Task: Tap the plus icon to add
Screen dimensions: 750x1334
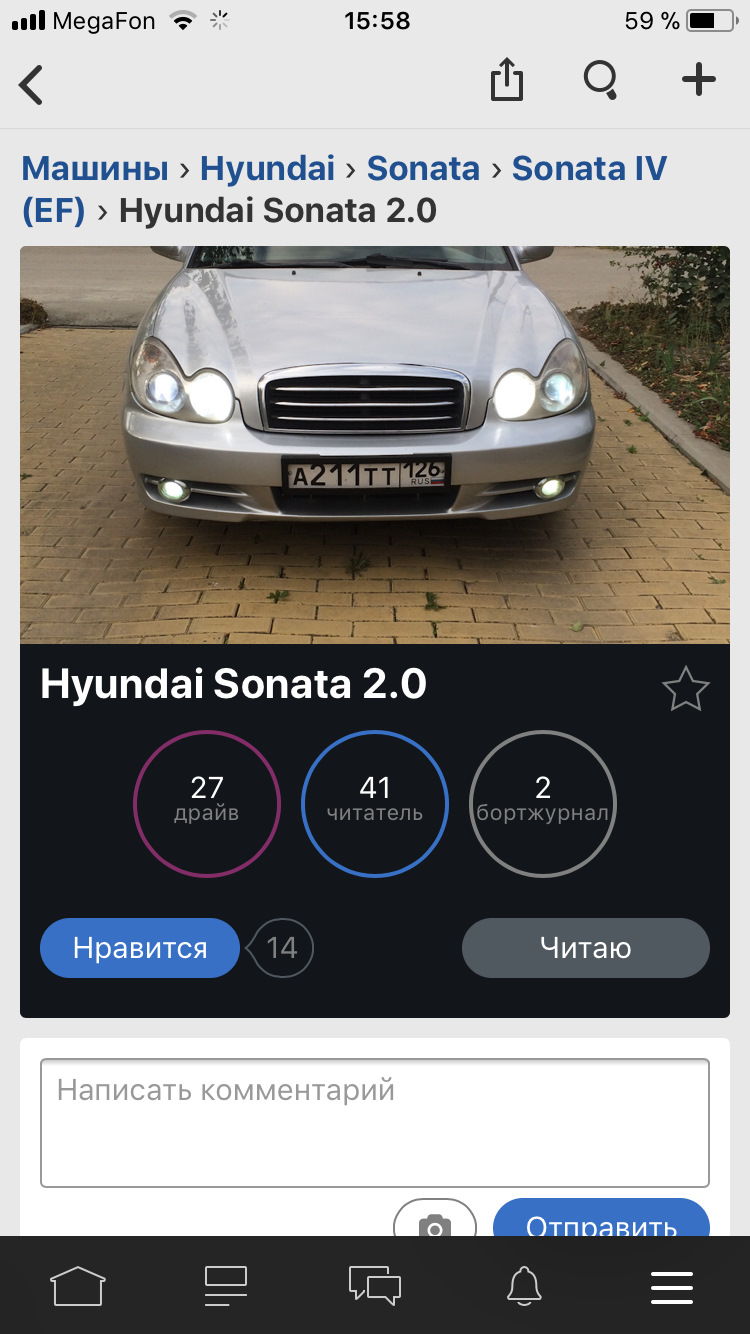Action: pyautogui.click(x=698, y=80)
